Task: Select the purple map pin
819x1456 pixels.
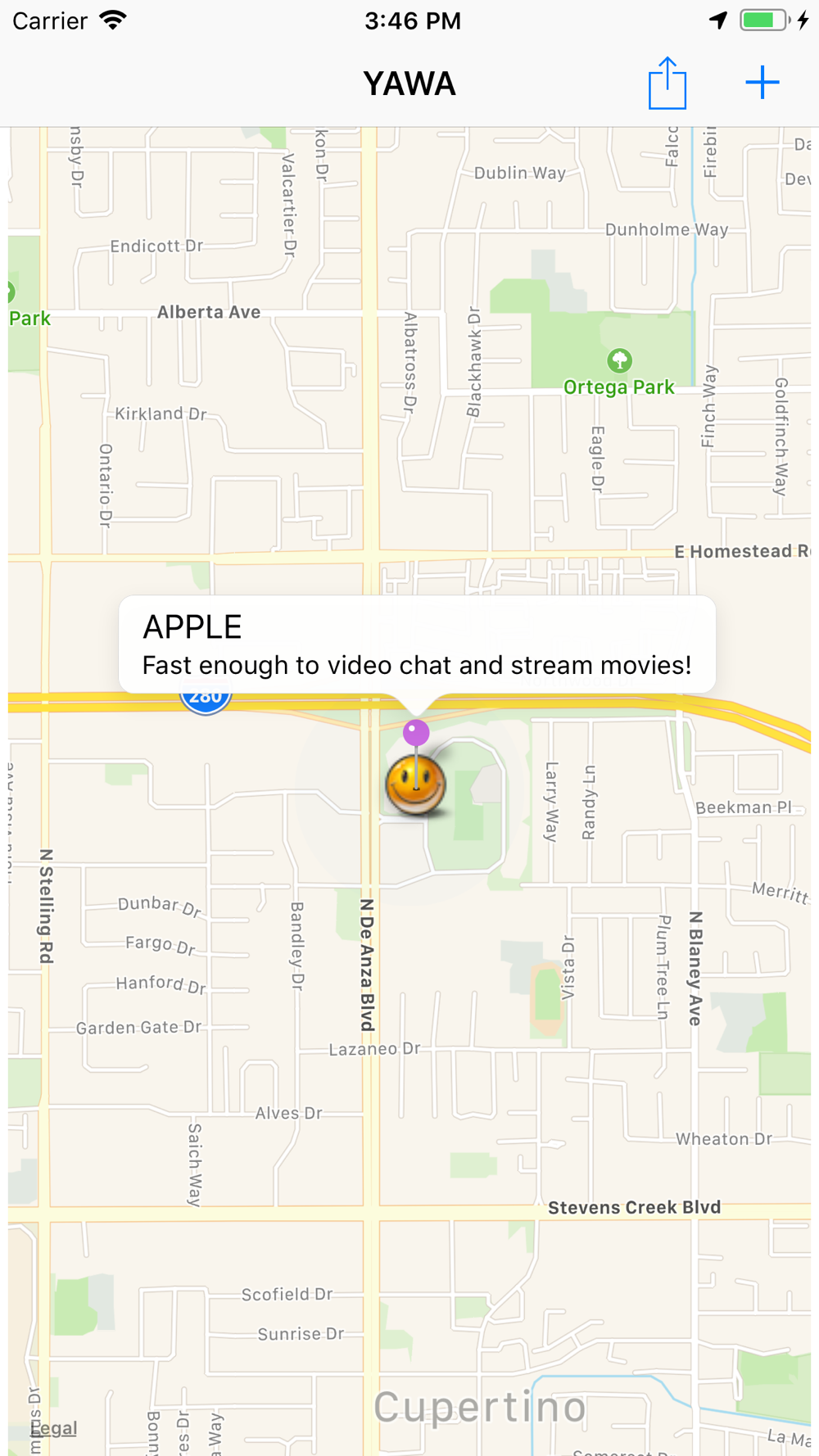Action: (416, 732)
